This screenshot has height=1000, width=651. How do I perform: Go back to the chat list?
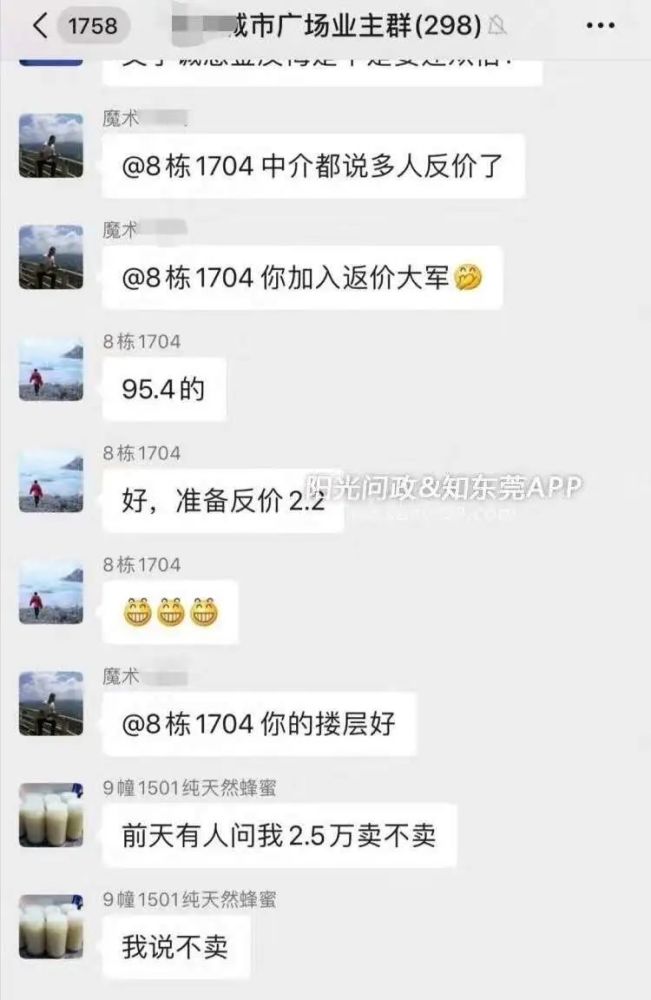pos(40,26)
